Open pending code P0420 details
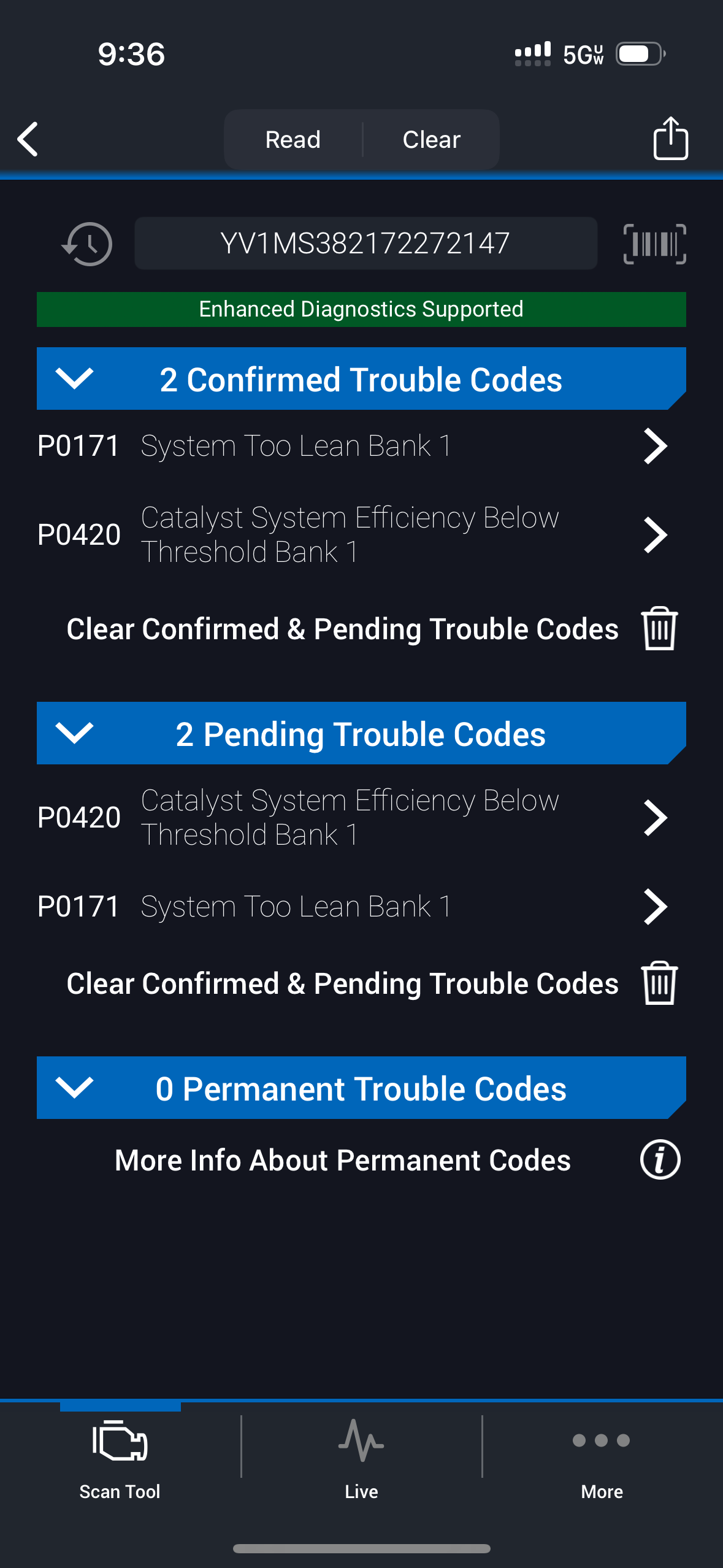This screenshot has width=723, height=1568. pos(351,817)
